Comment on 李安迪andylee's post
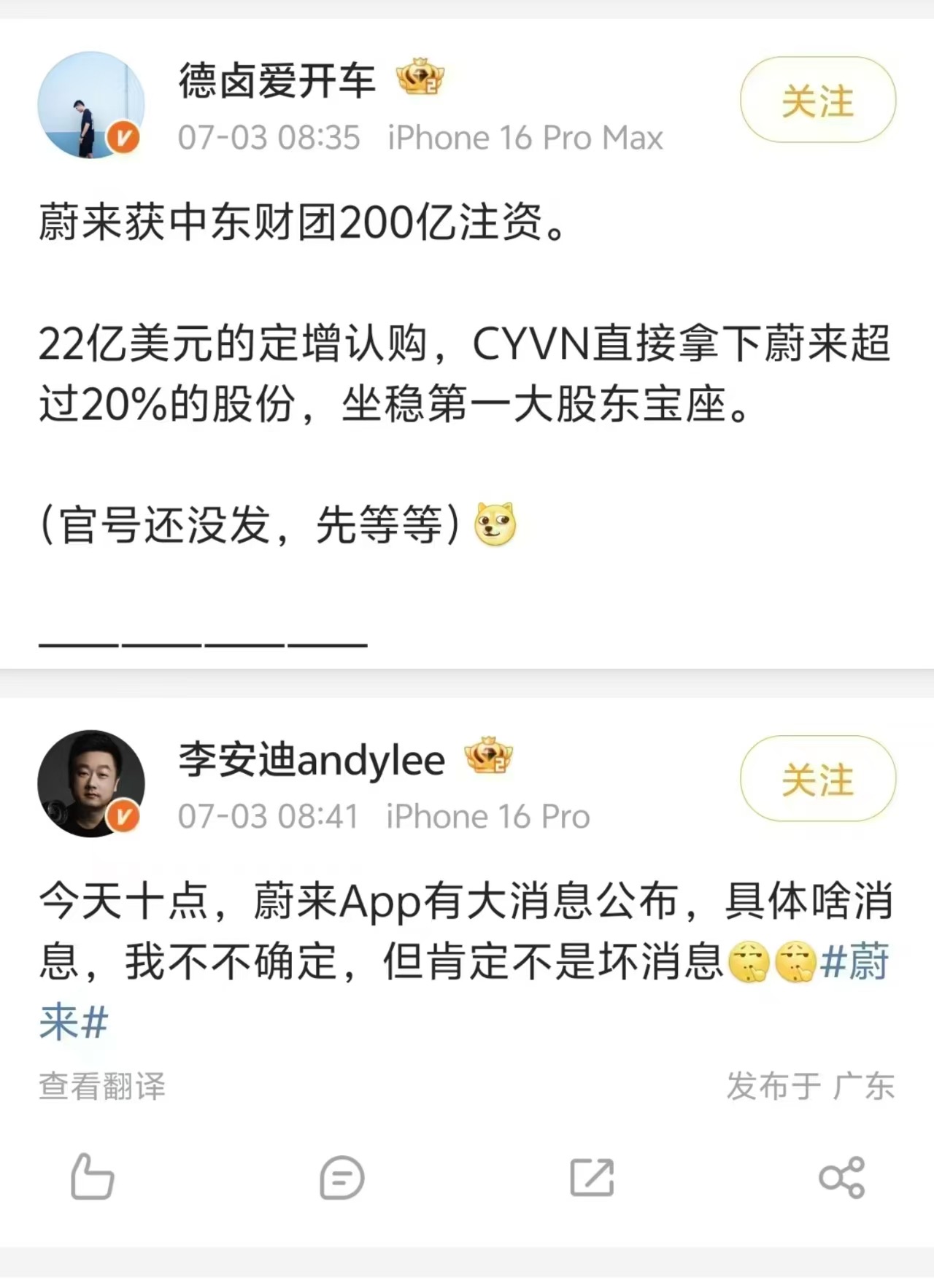This screenshot has height=1288, width=934. 341,1177
